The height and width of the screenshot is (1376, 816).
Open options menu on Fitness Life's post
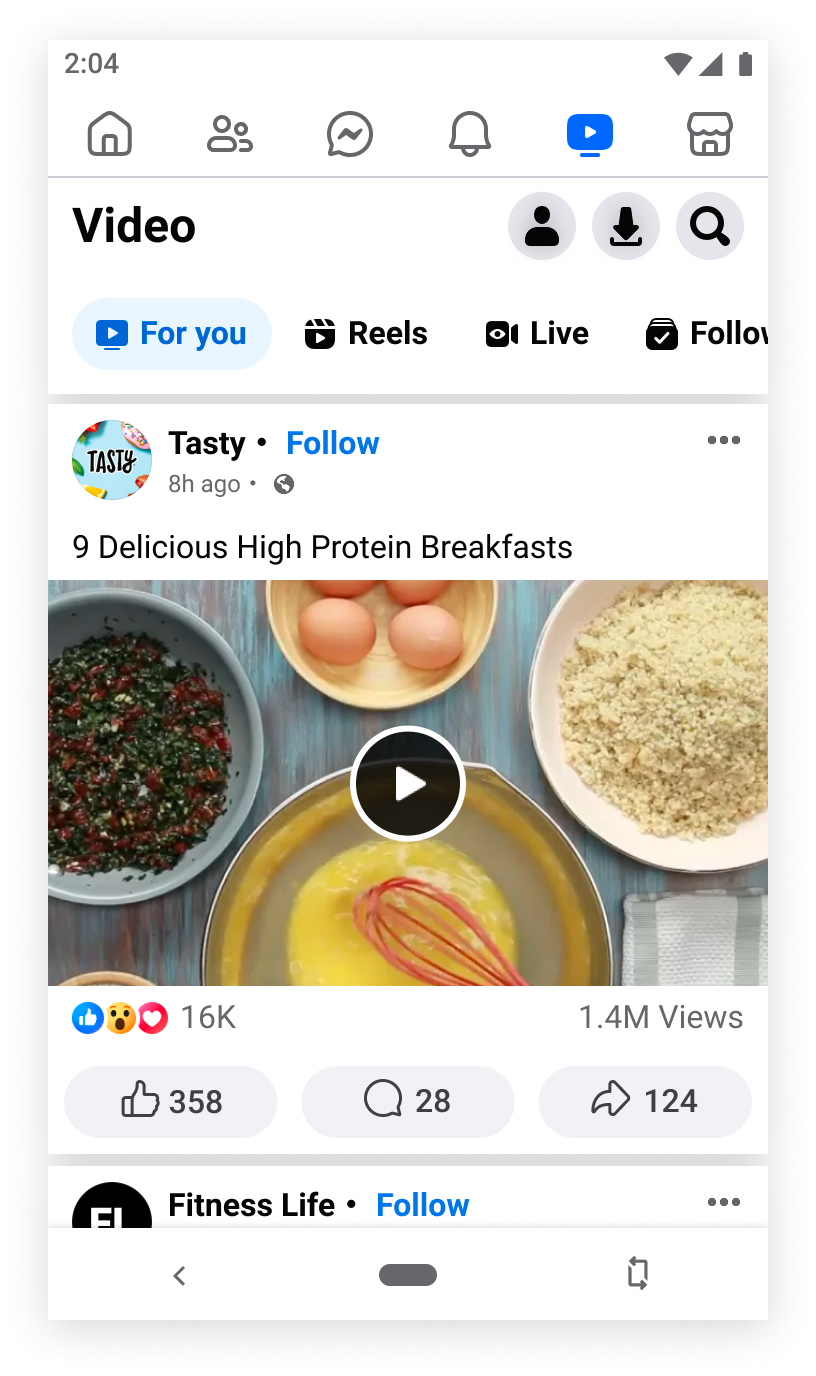(x=724, y=1202)
